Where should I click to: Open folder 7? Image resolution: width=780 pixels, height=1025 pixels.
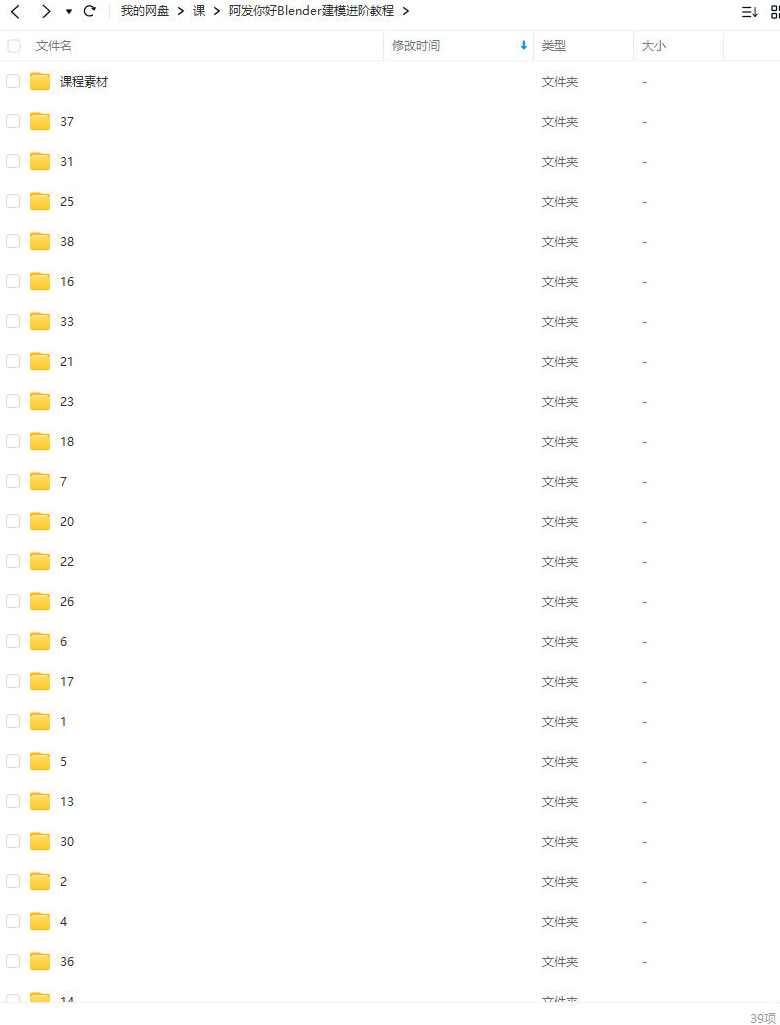click(x=63, y=482)
